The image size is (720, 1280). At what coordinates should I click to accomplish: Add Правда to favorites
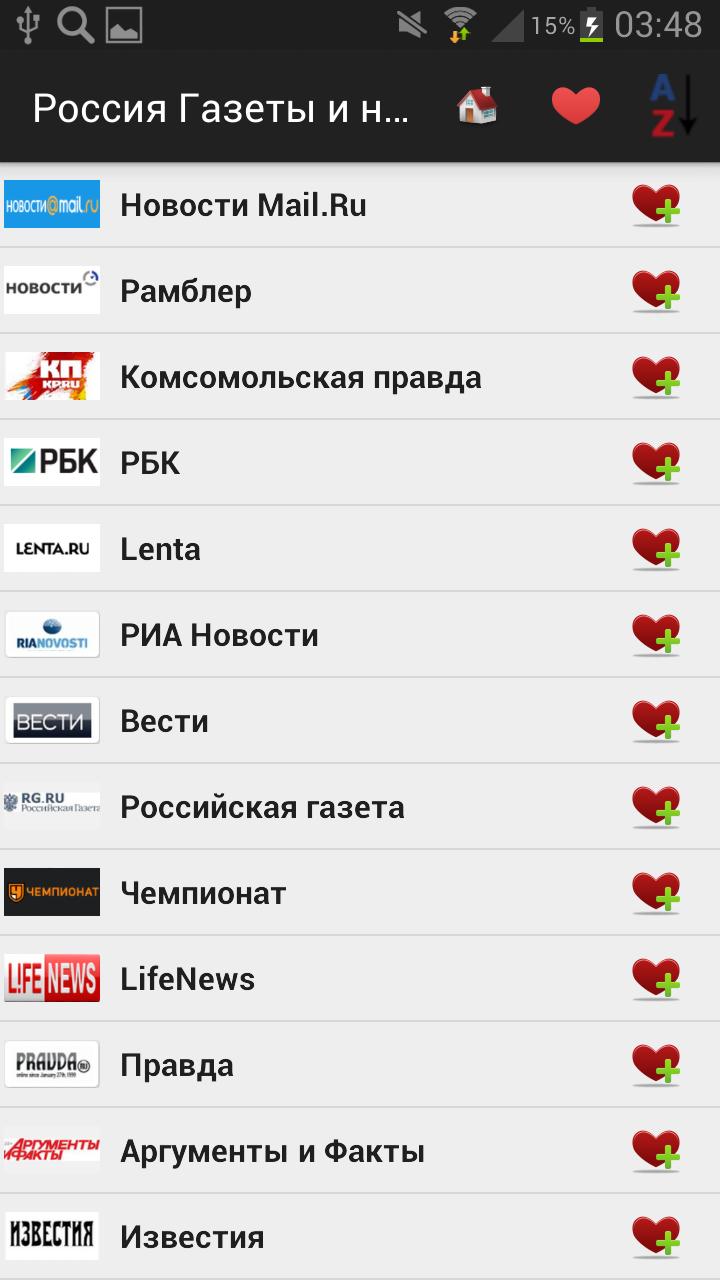click(657, 1064)
